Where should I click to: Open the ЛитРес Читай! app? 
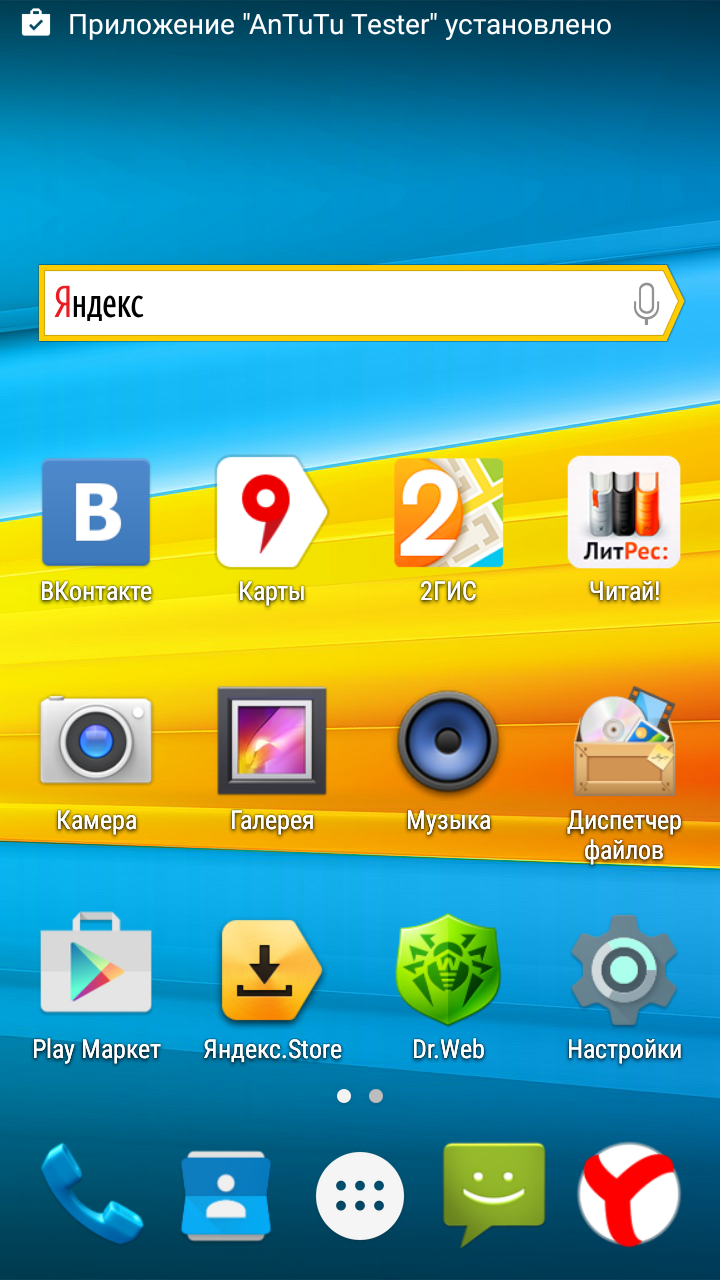tap(624, 512)
